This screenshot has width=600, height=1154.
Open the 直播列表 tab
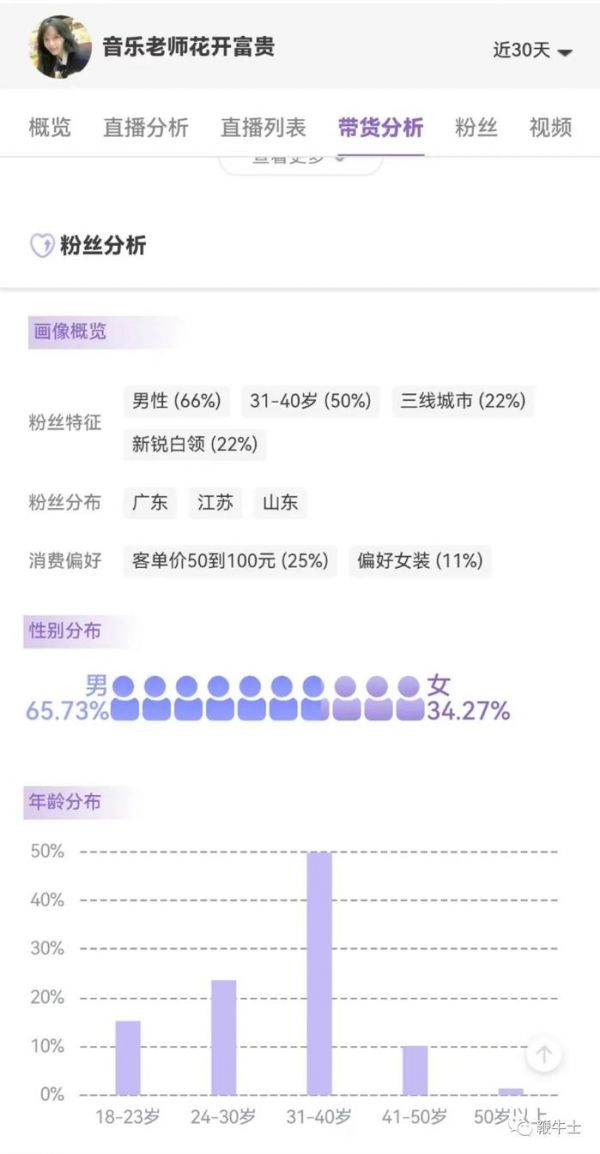264,127
